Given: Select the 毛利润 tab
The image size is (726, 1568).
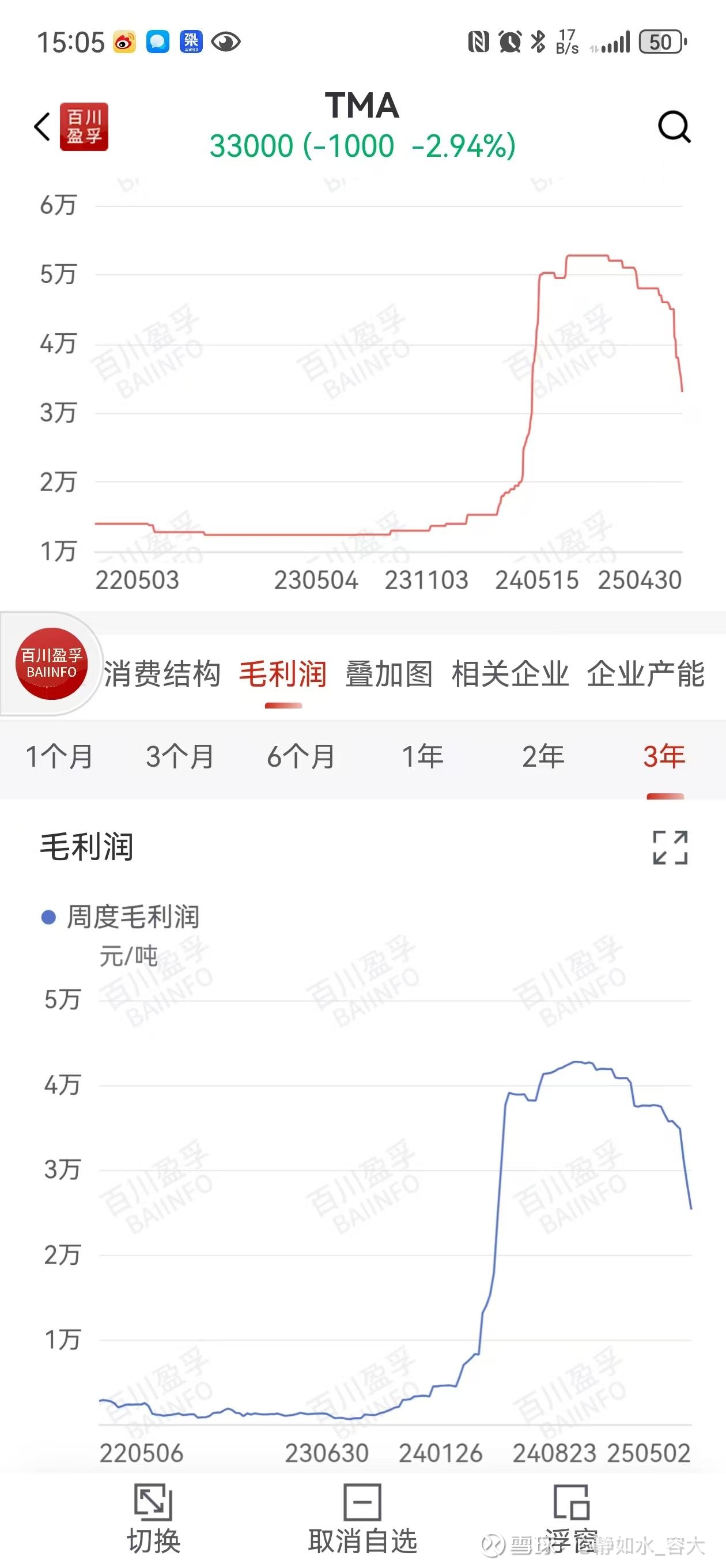Looking at the screenshot, I should (283, 674).
